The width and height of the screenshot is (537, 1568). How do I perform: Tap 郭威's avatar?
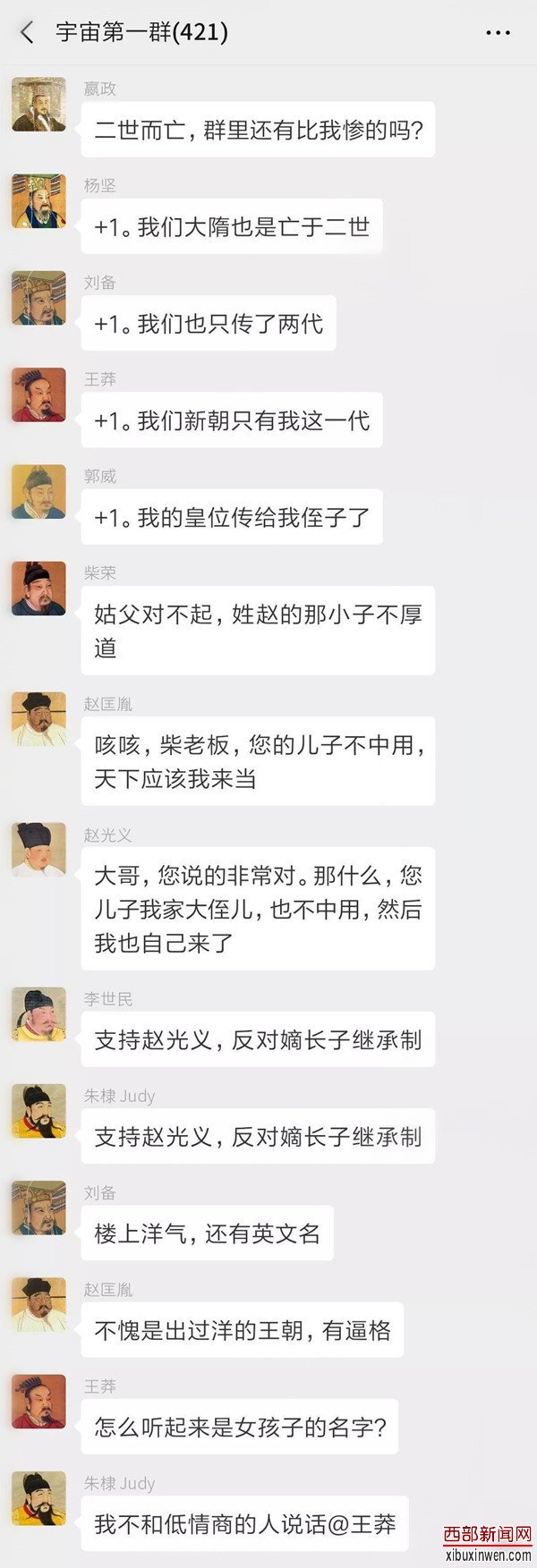(38, 492)
